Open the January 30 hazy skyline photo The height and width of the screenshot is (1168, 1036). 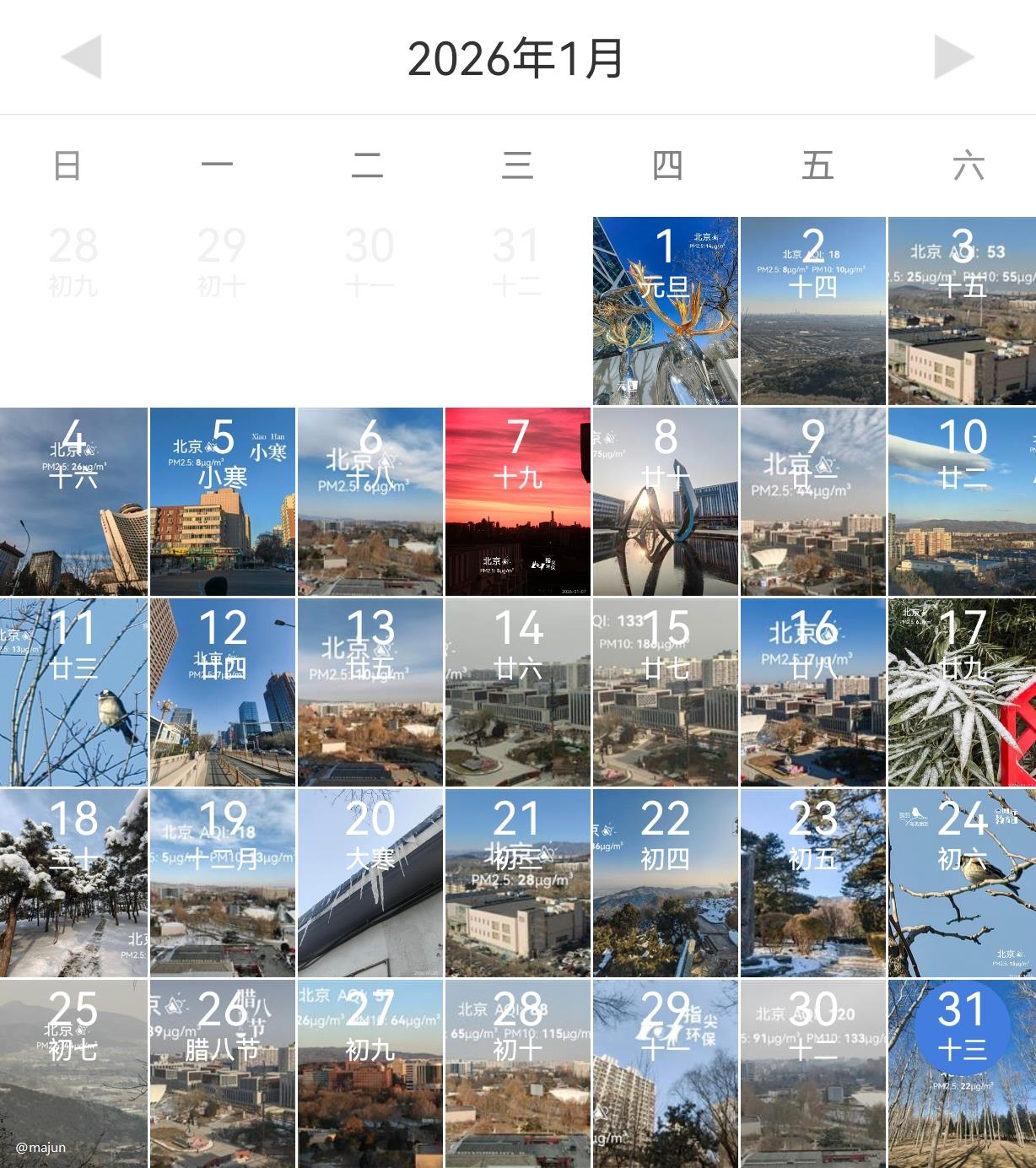click(x=813, y=1073)
